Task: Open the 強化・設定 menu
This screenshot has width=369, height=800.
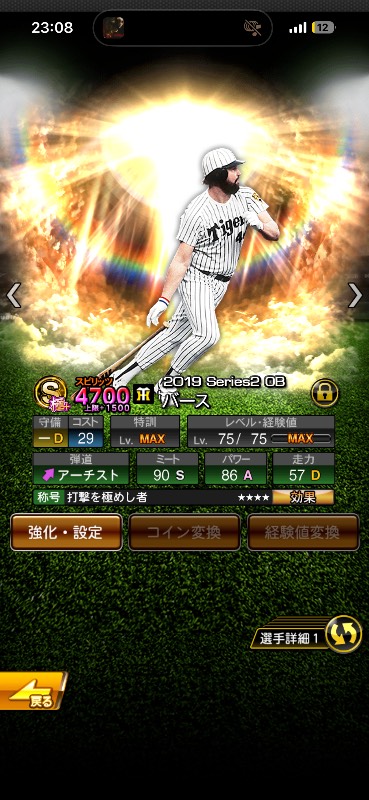Action: [66, 532]
